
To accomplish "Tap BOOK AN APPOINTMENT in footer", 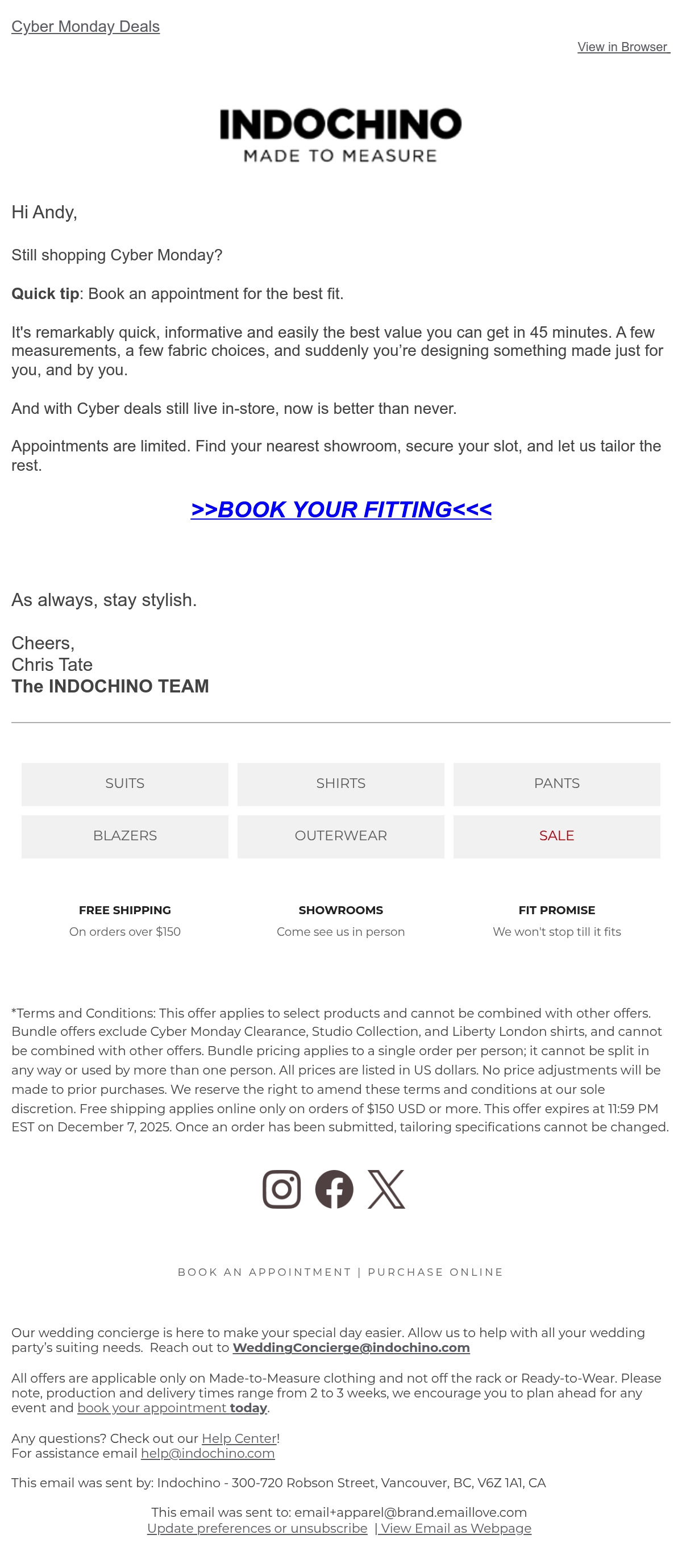I will (x=265, y=1272).
